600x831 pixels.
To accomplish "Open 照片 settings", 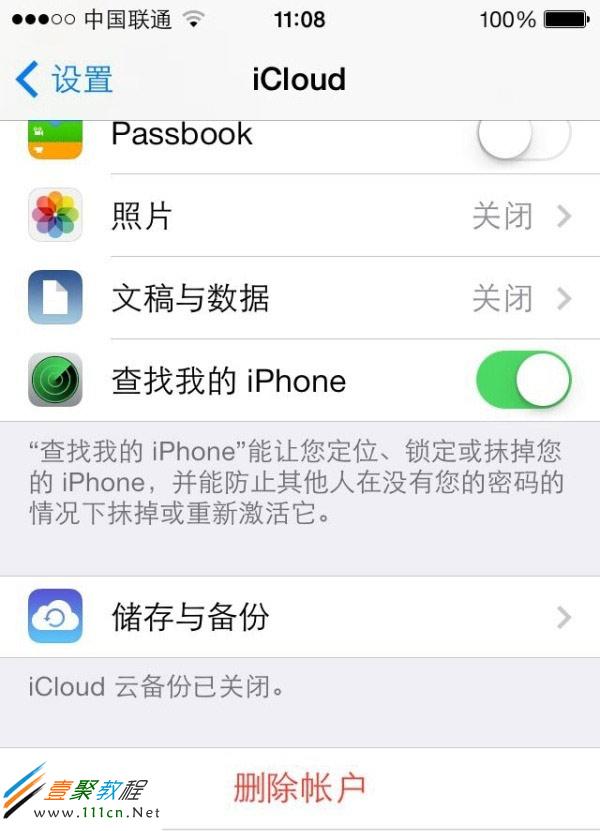I will tap(300, 216).
